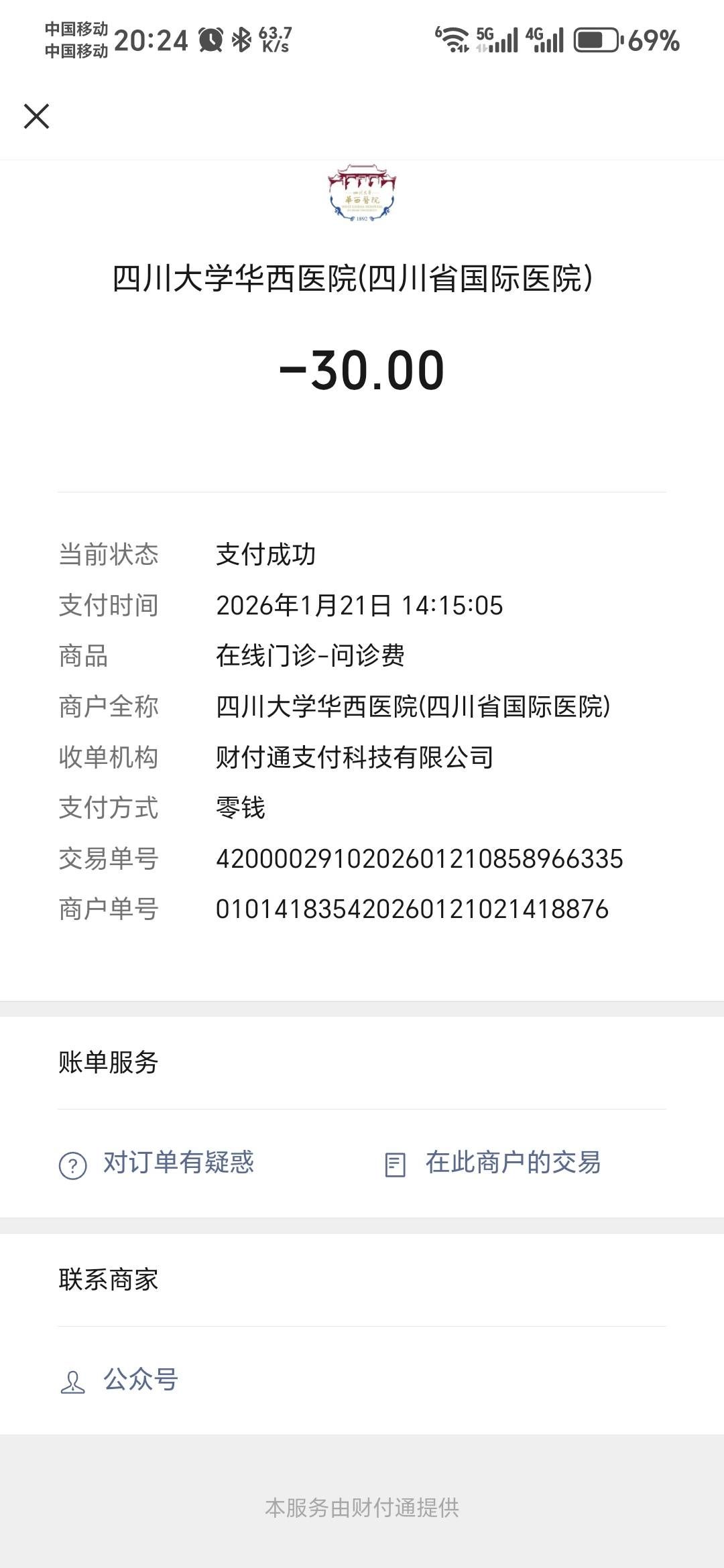Open the merchant's 公众号 official account
This screenshot has height=1568, width=724.
[121, 1380]
